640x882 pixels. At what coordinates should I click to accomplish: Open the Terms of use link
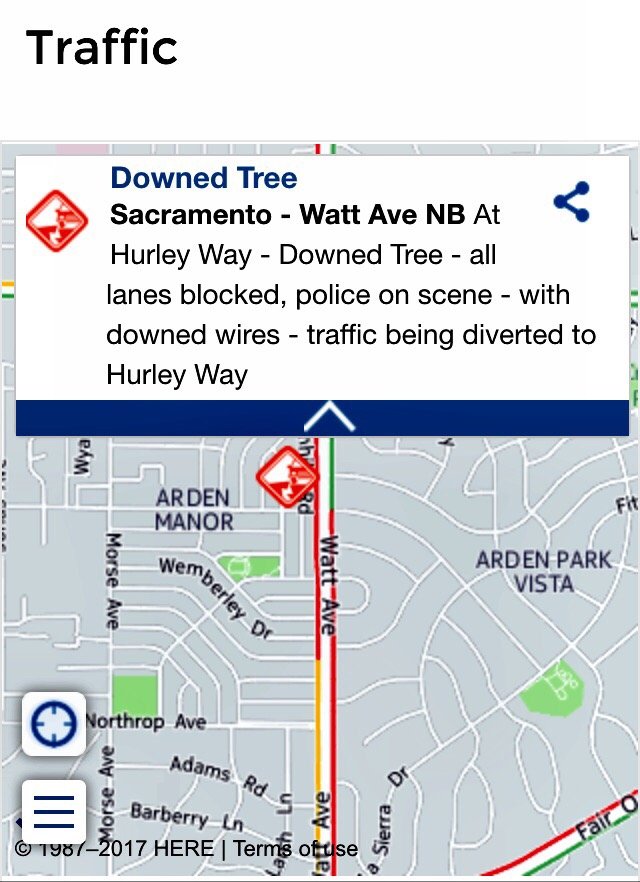[x=295, y=848]
